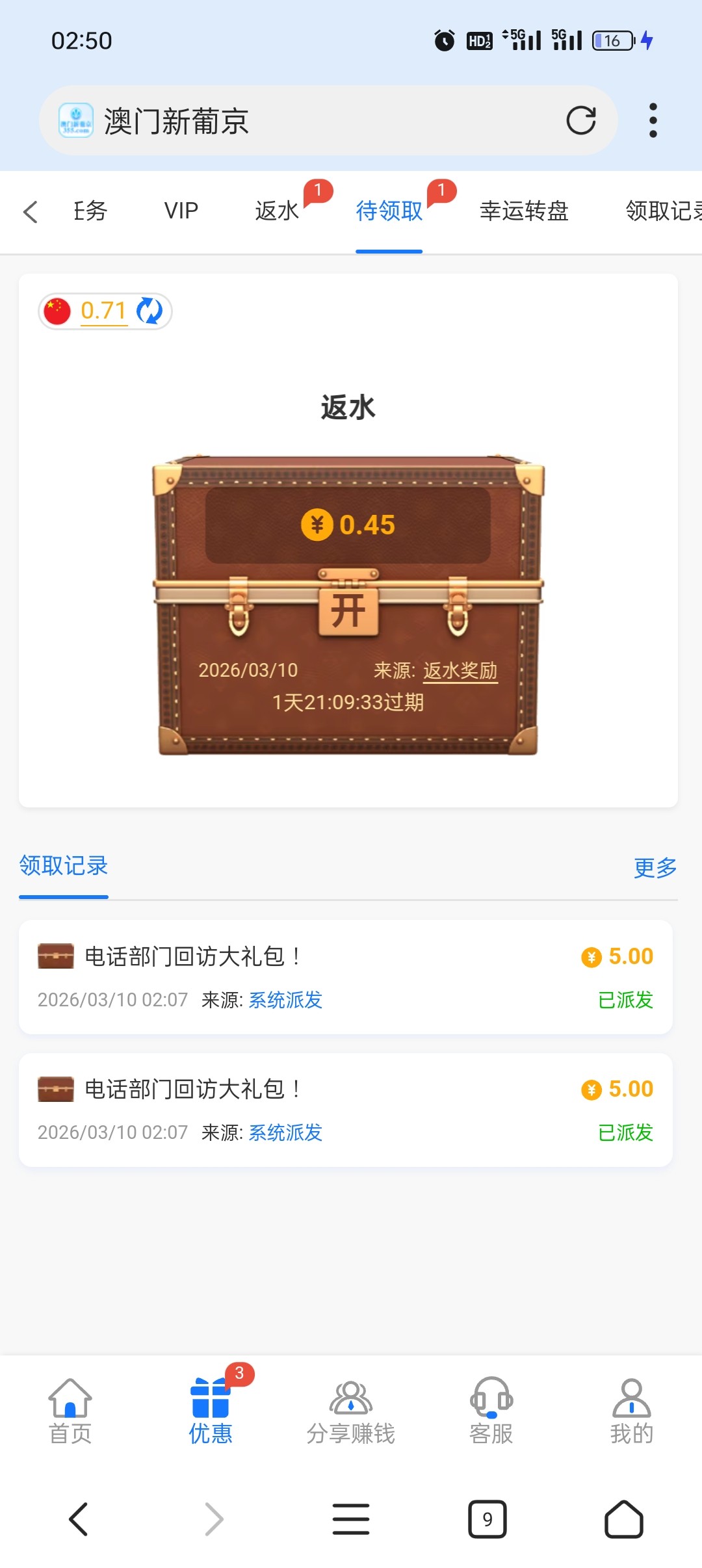Viewport: 702px width, 1568px height.
Task: Open the browser tabs switcher showing 9
Action: pos(487,1519)
